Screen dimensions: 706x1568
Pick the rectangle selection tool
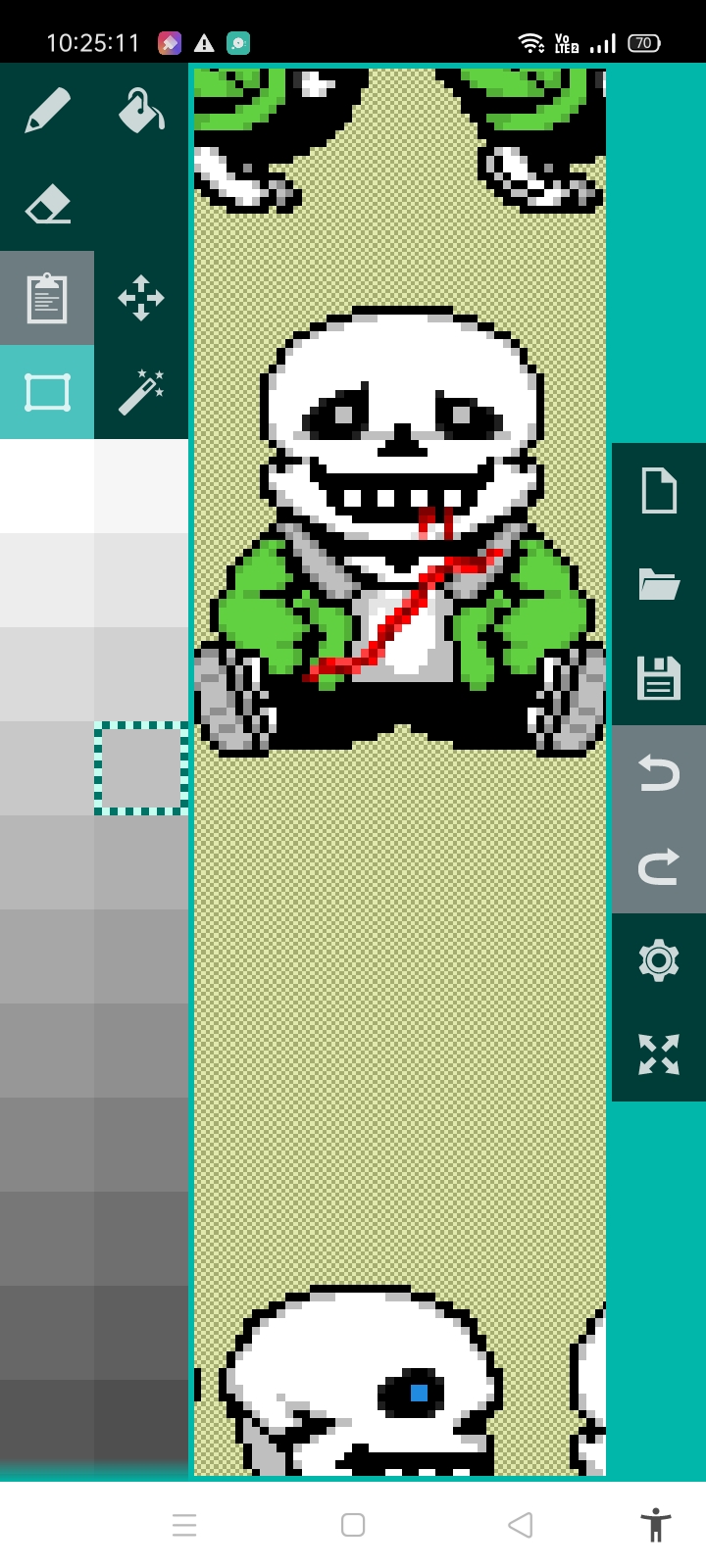point(47,392)
